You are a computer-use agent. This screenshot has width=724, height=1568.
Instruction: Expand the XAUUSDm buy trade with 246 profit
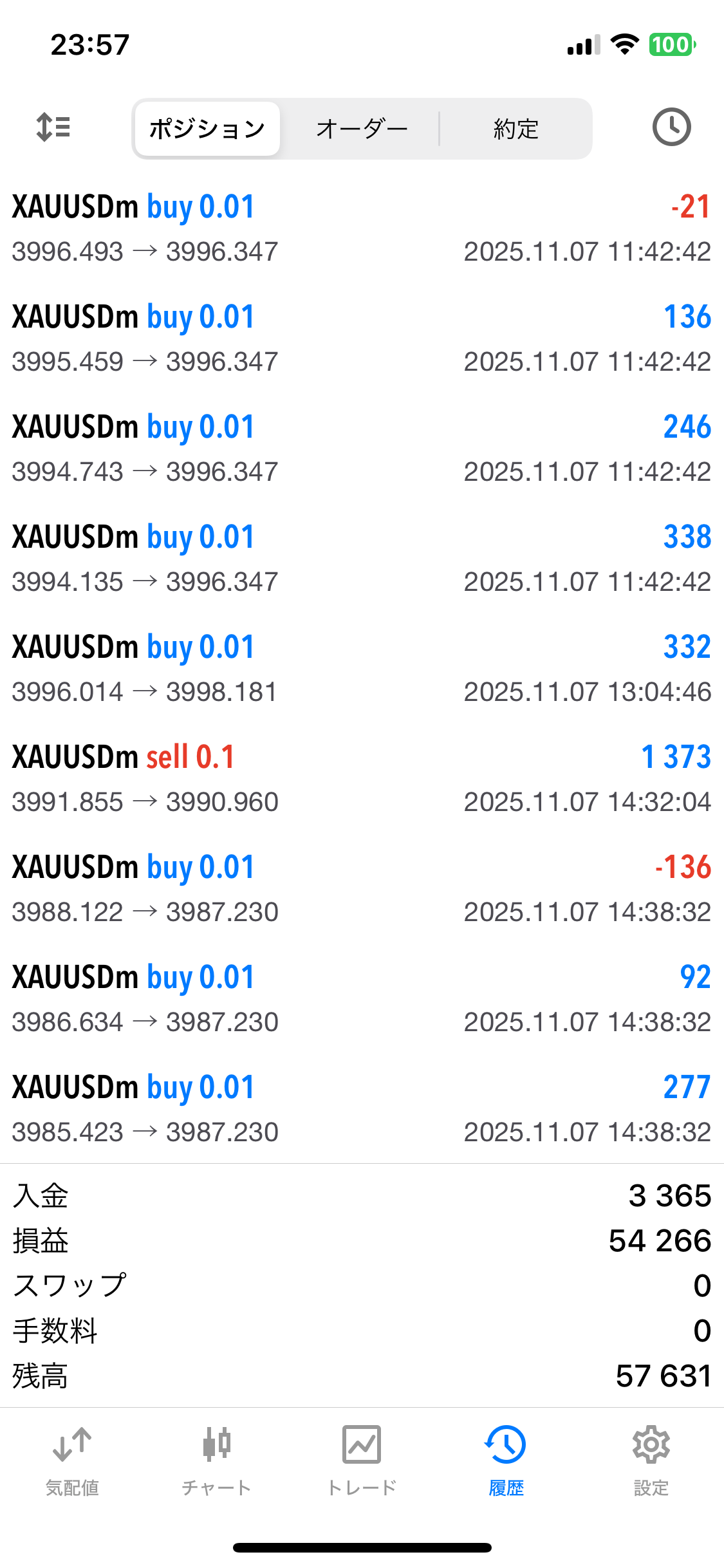pyautogui.click(x=362, y=449)
